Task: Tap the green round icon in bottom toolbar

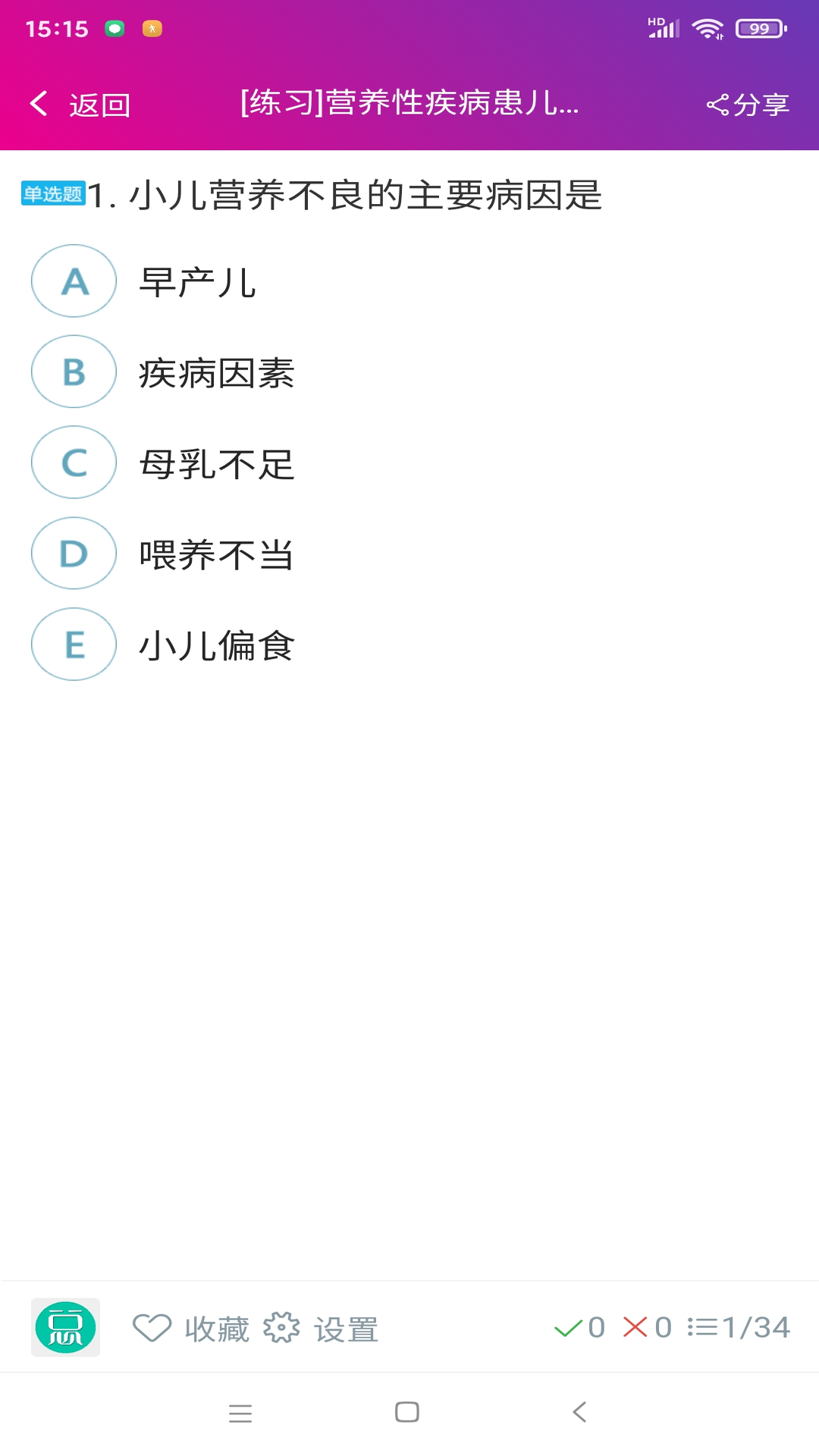Action: (x=66, y=1327)
